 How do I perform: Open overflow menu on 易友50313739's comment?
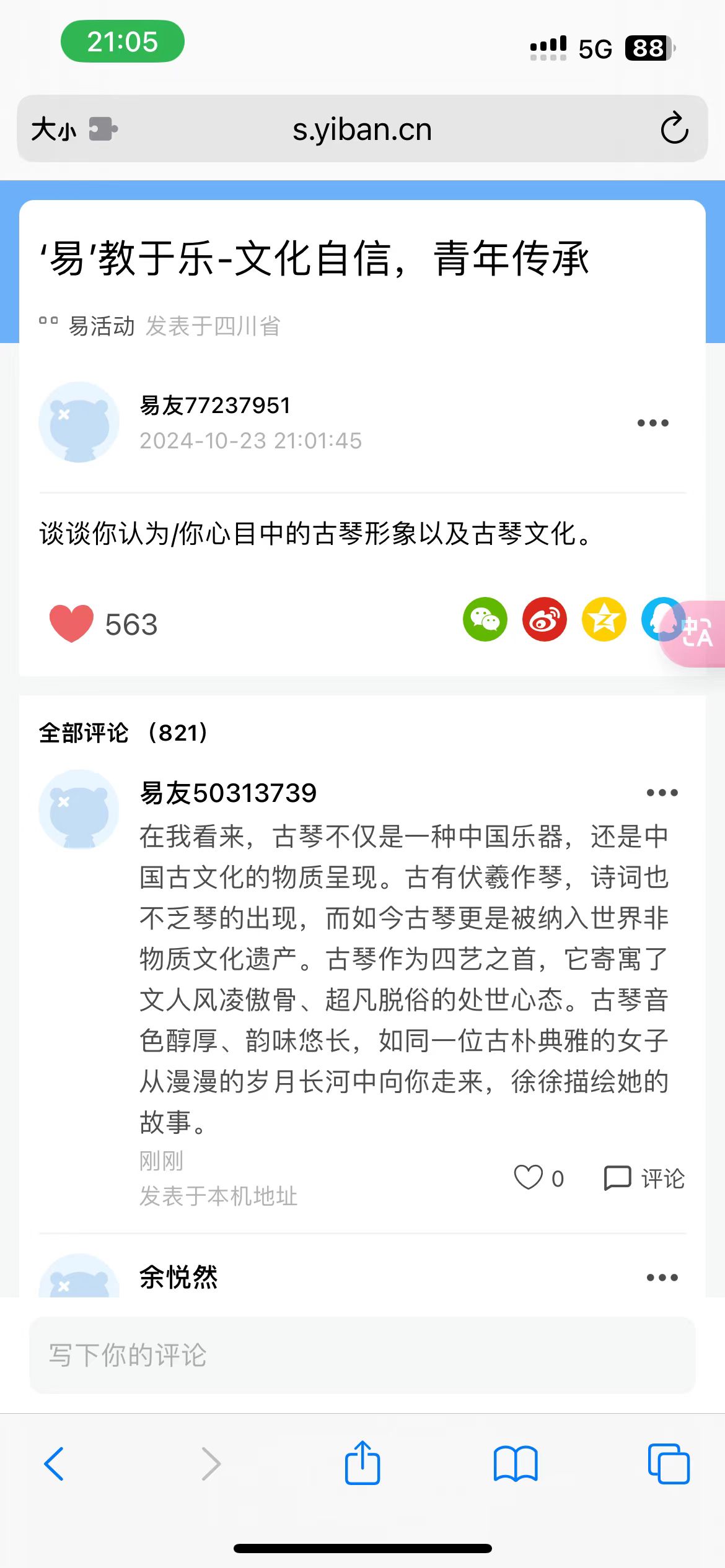click(x=662, y=793)
